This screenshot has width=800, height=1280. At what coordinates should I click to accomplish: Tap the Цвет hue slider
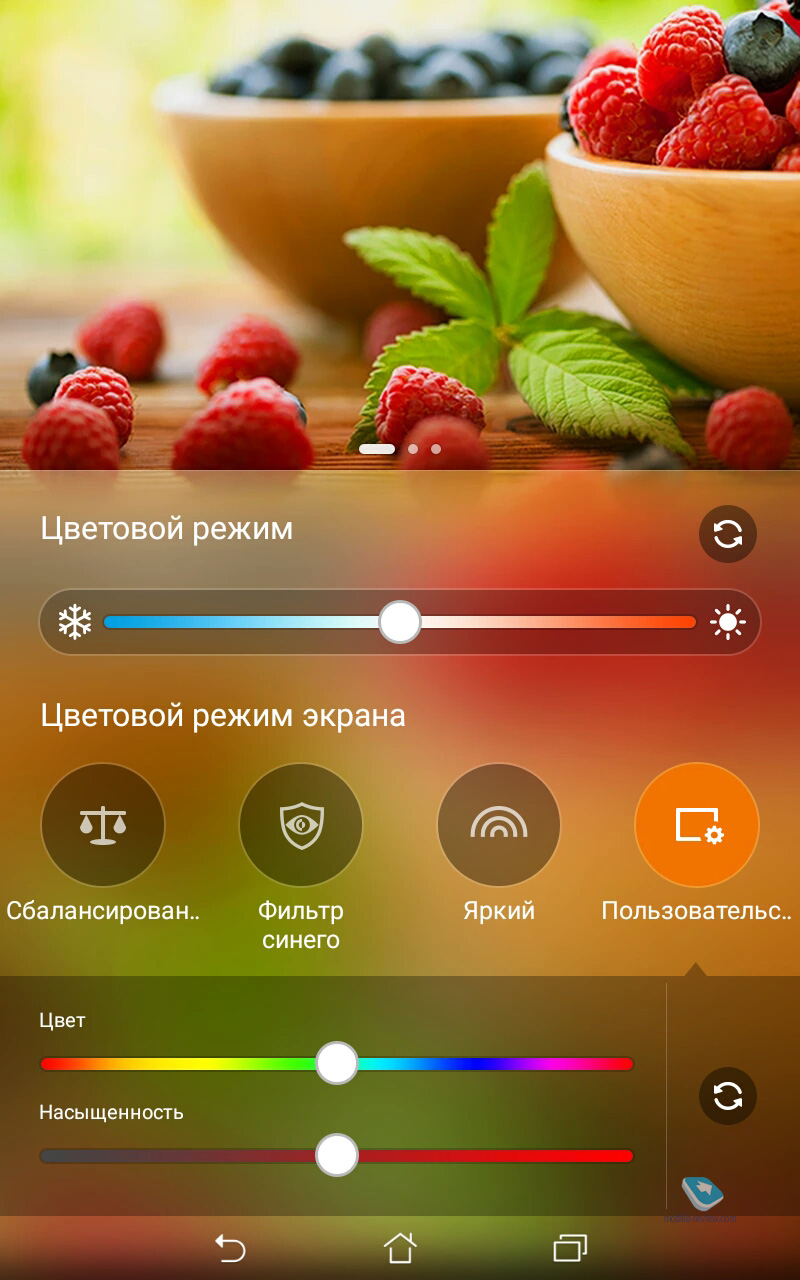(337, 1063)
